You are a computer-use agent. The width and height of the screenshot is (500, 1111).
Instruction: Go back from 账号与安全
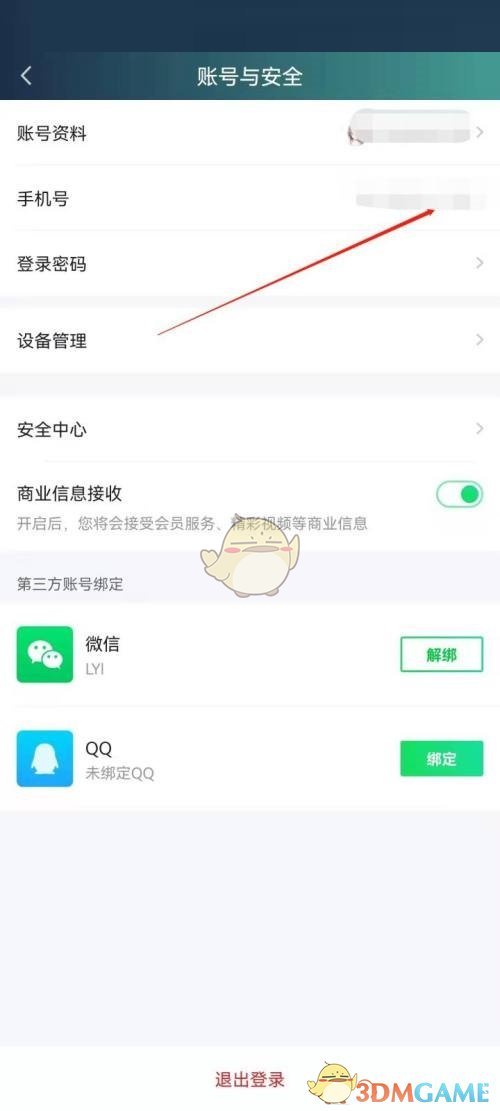point(26,76)
